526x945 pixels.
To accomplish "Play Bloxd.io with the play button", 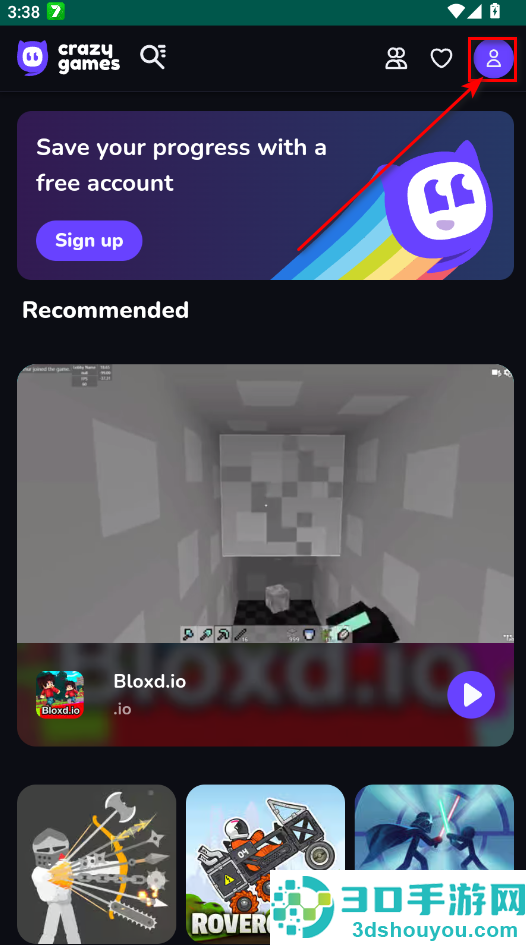I will 471,695.
